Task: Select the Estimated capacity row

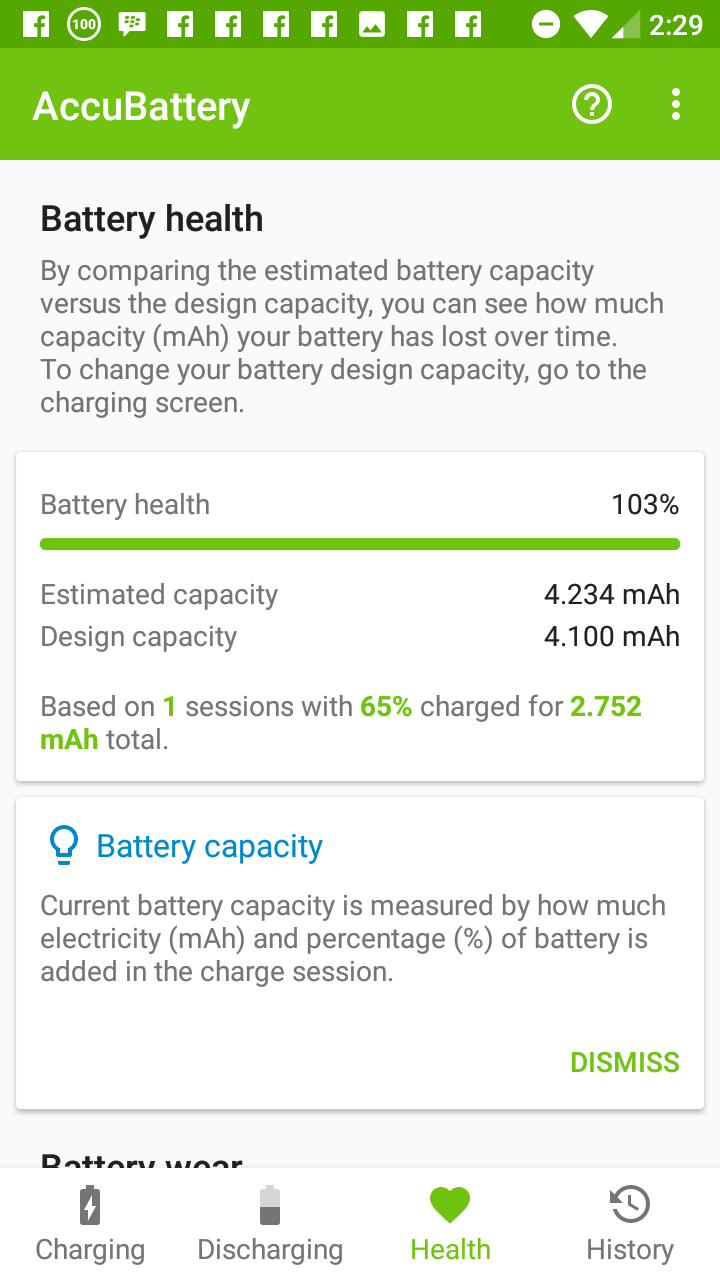Action: click(x=360, y=594)
